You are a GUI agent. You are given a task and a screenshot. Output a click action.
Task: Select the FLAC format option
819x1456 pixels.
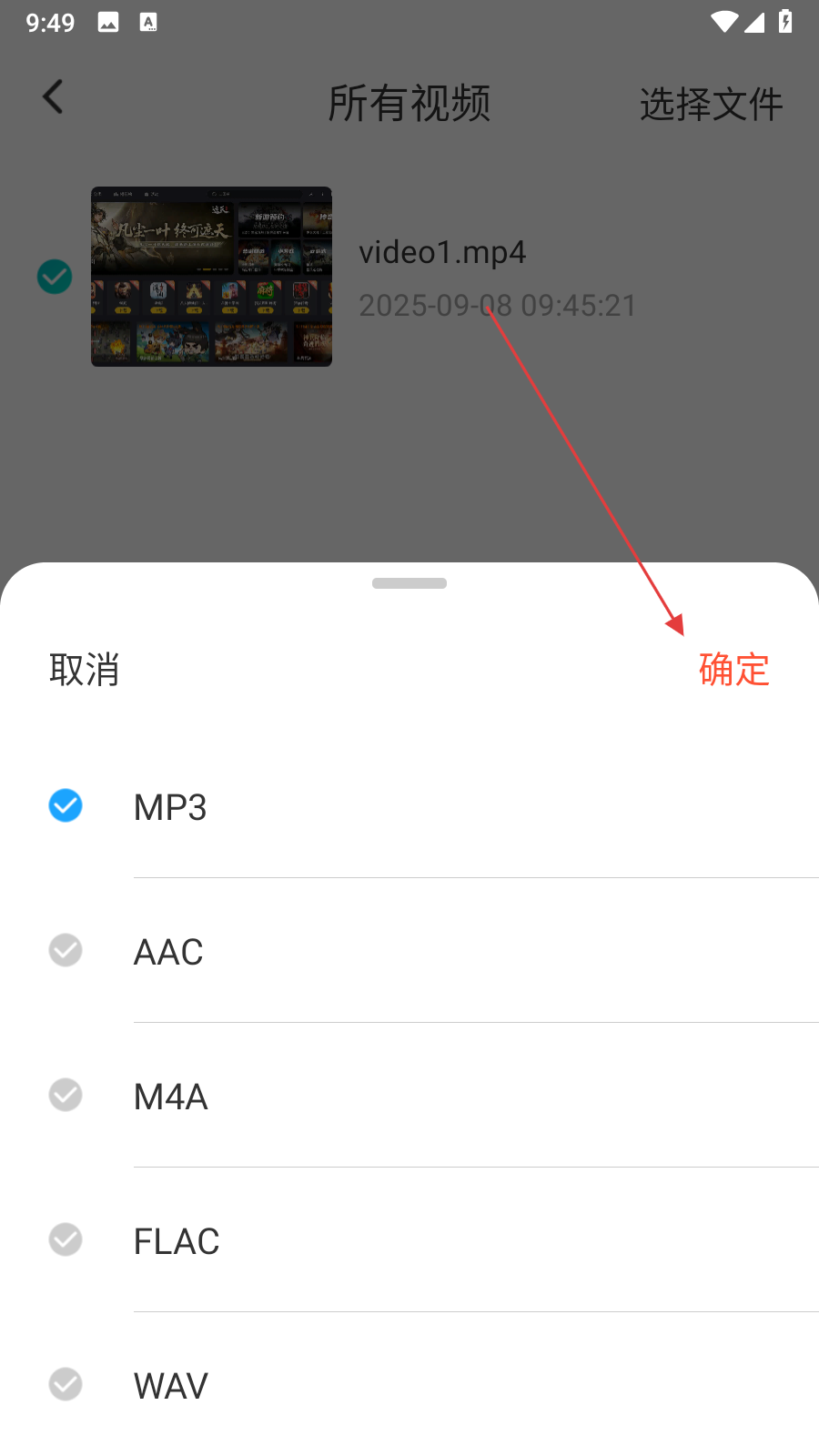[x=177, y=1241]
